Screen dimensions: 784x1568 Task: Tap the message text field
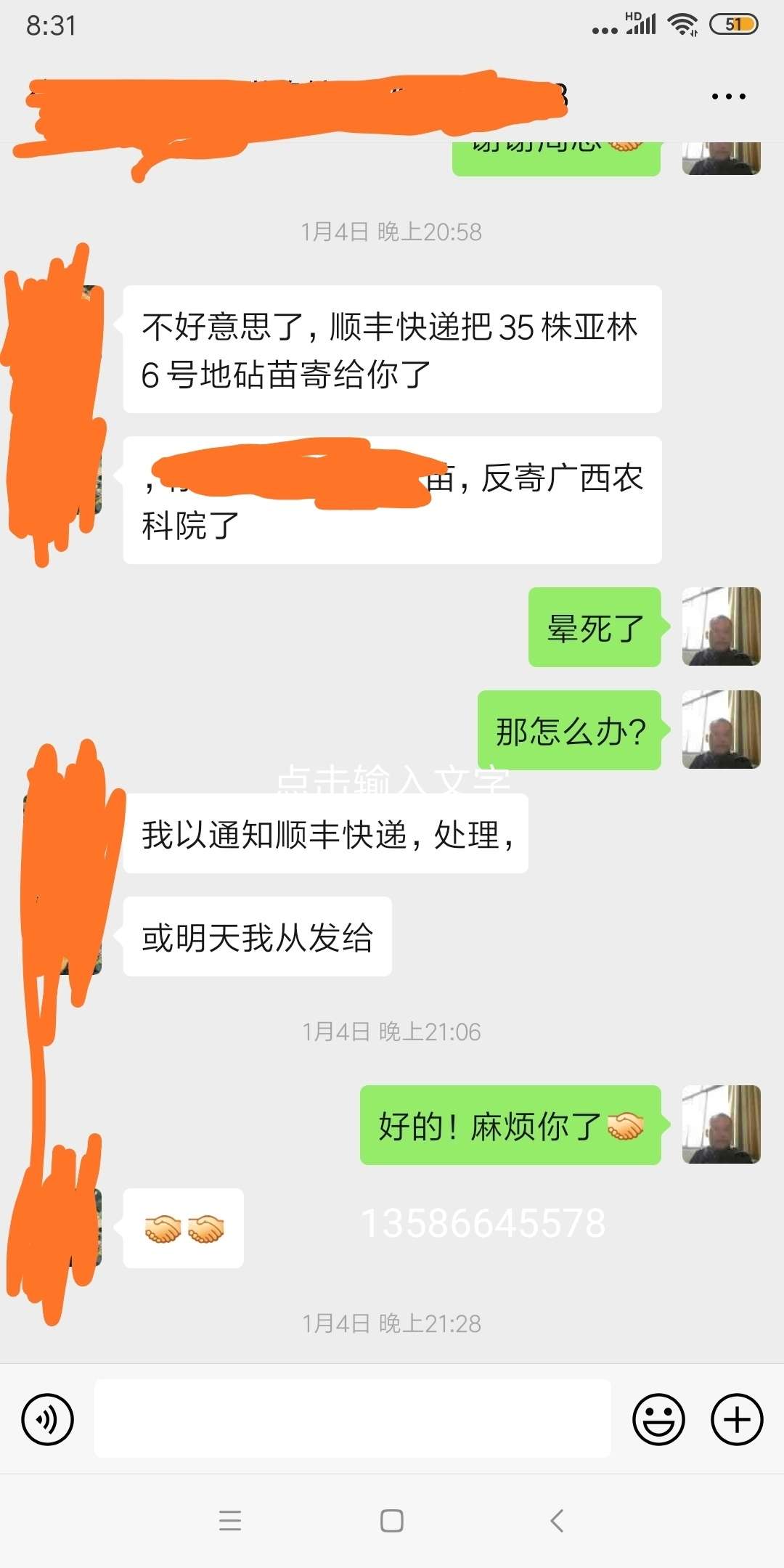tap(352, 1418)
